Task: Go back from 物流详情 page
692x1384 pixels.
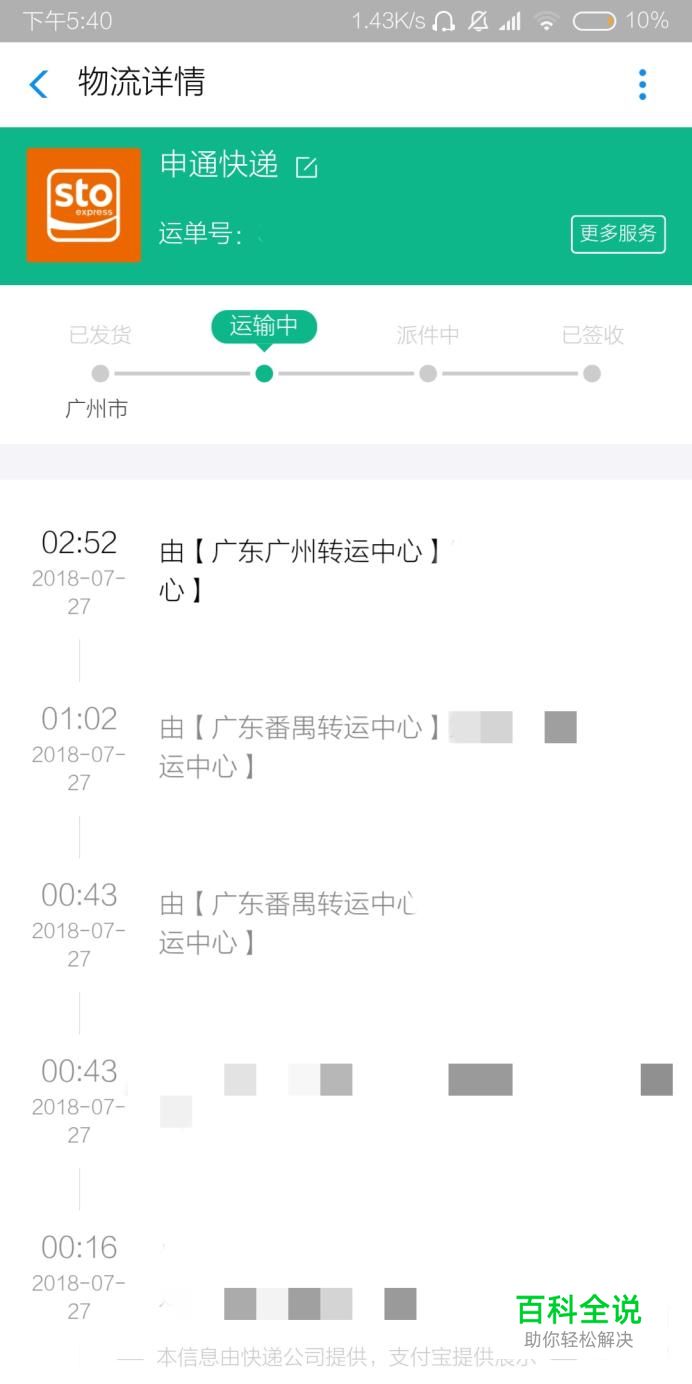Action: point(39,84)
